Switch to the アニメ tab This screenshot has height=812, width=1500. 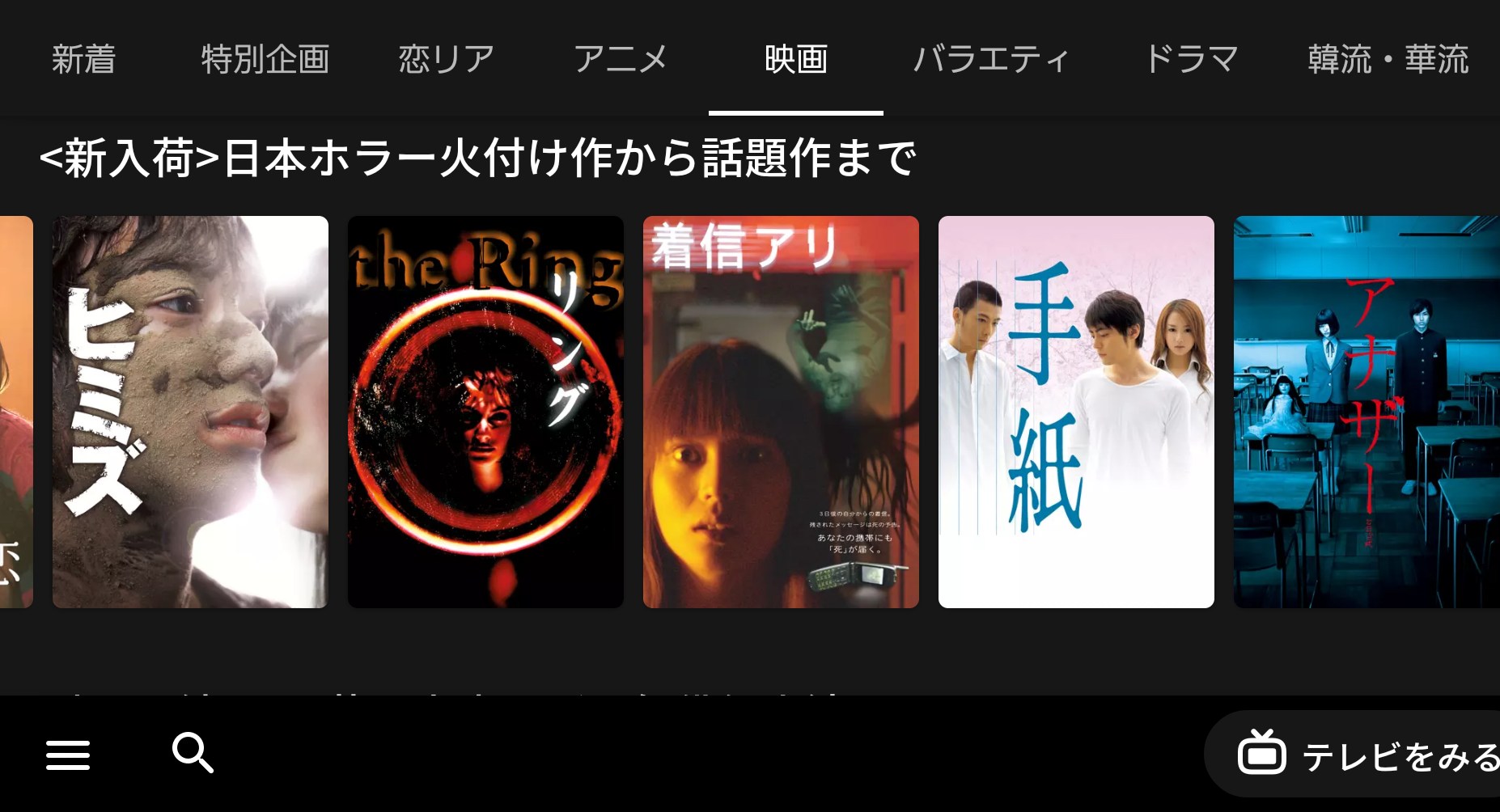tap(621, 59)
